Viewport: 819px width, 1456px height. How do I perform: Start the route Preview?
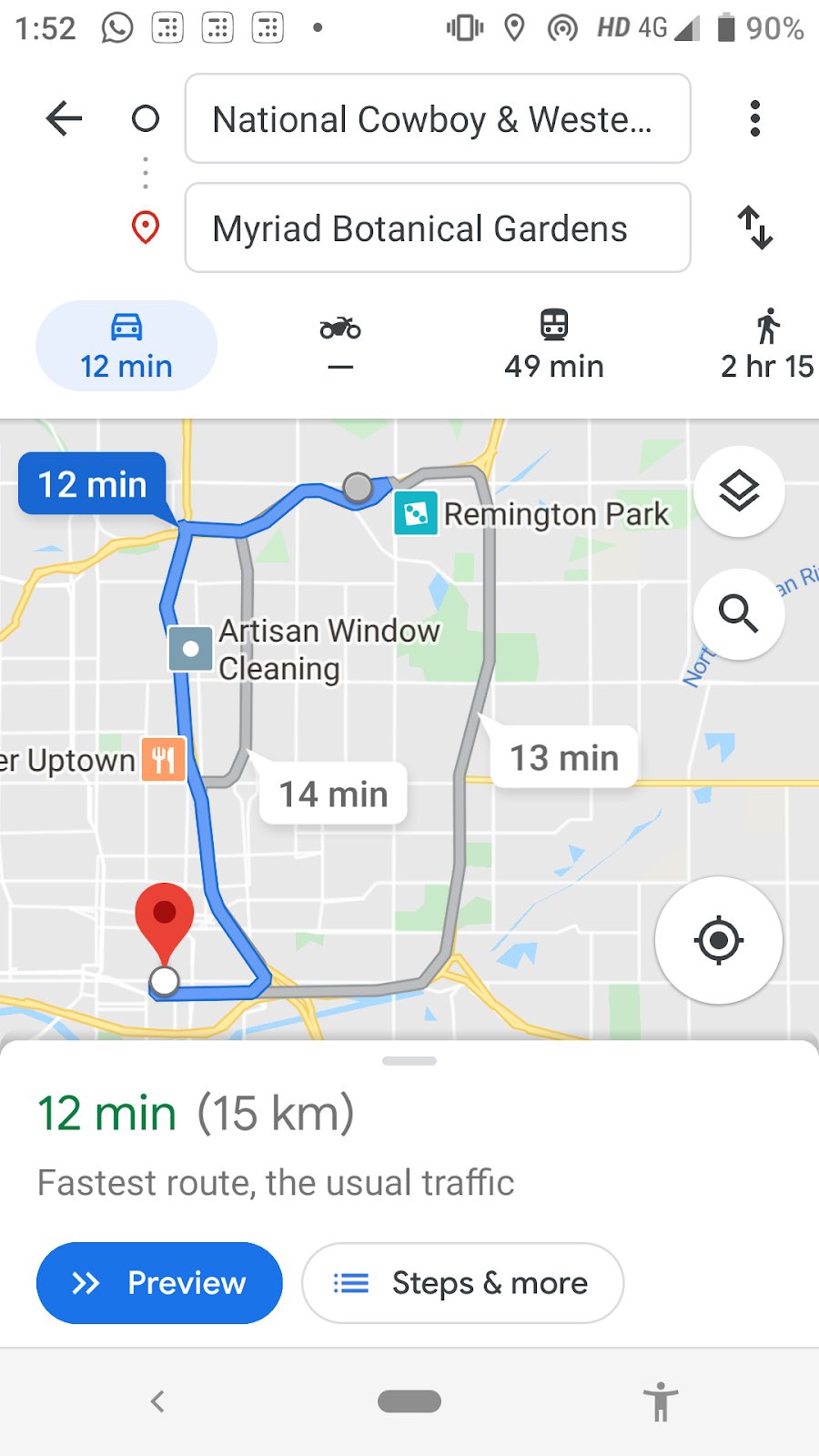pos(159,1283)
